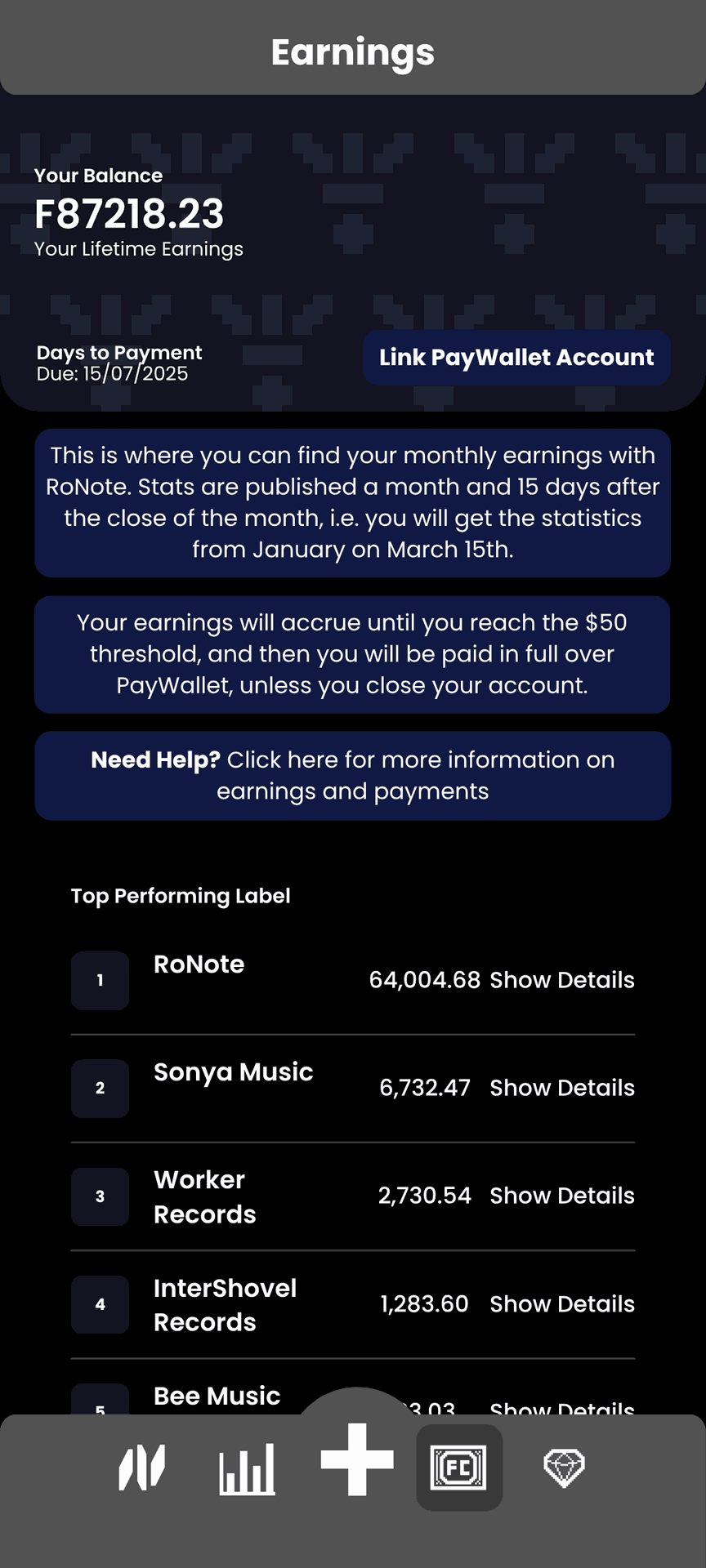The width and height of the screenshot is (706, 1568).
Task: Show details for Sonya Music
Action: click(x=562, y=1088)
